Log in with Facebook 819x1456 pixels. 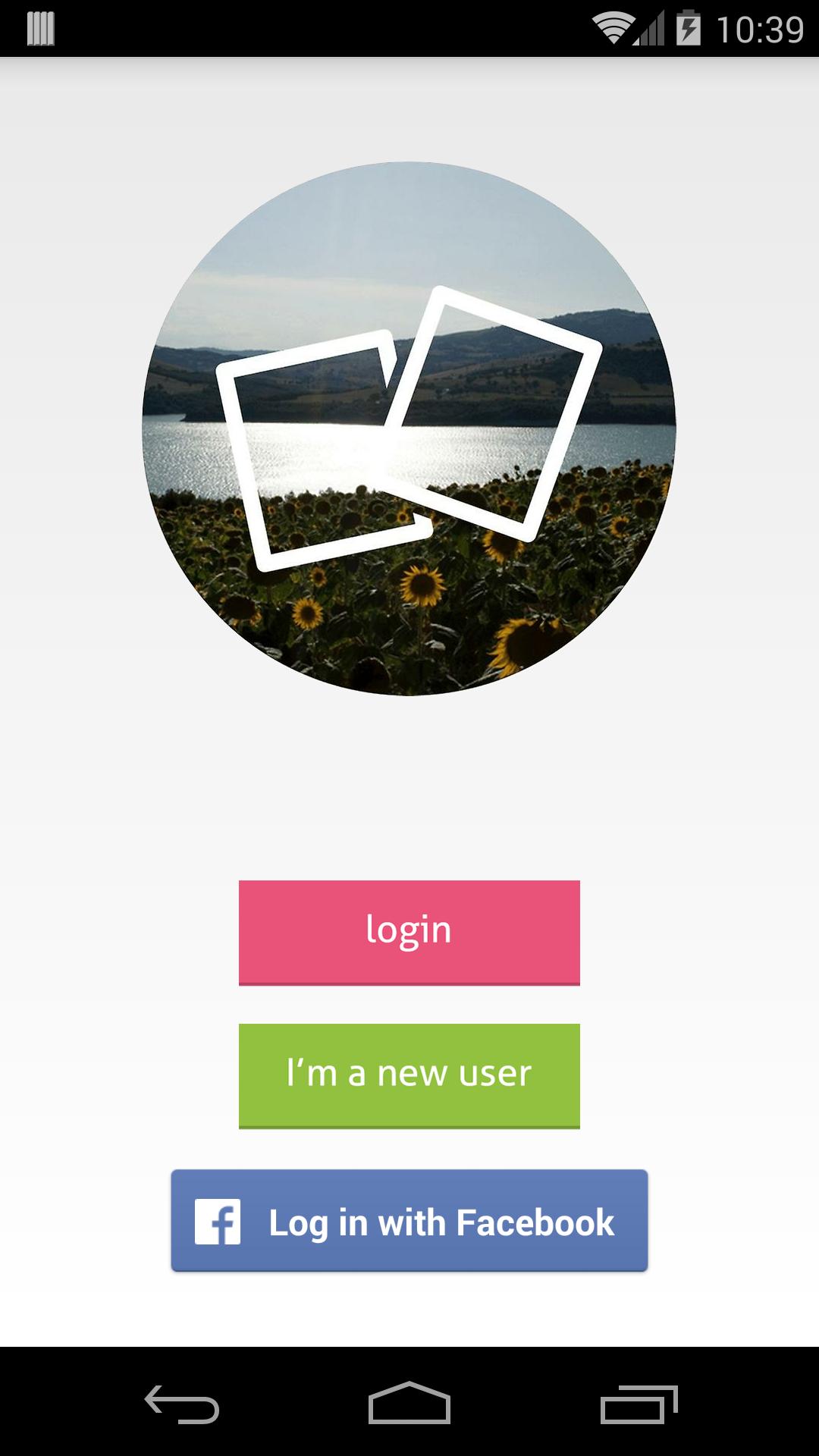click(409, 1221)
